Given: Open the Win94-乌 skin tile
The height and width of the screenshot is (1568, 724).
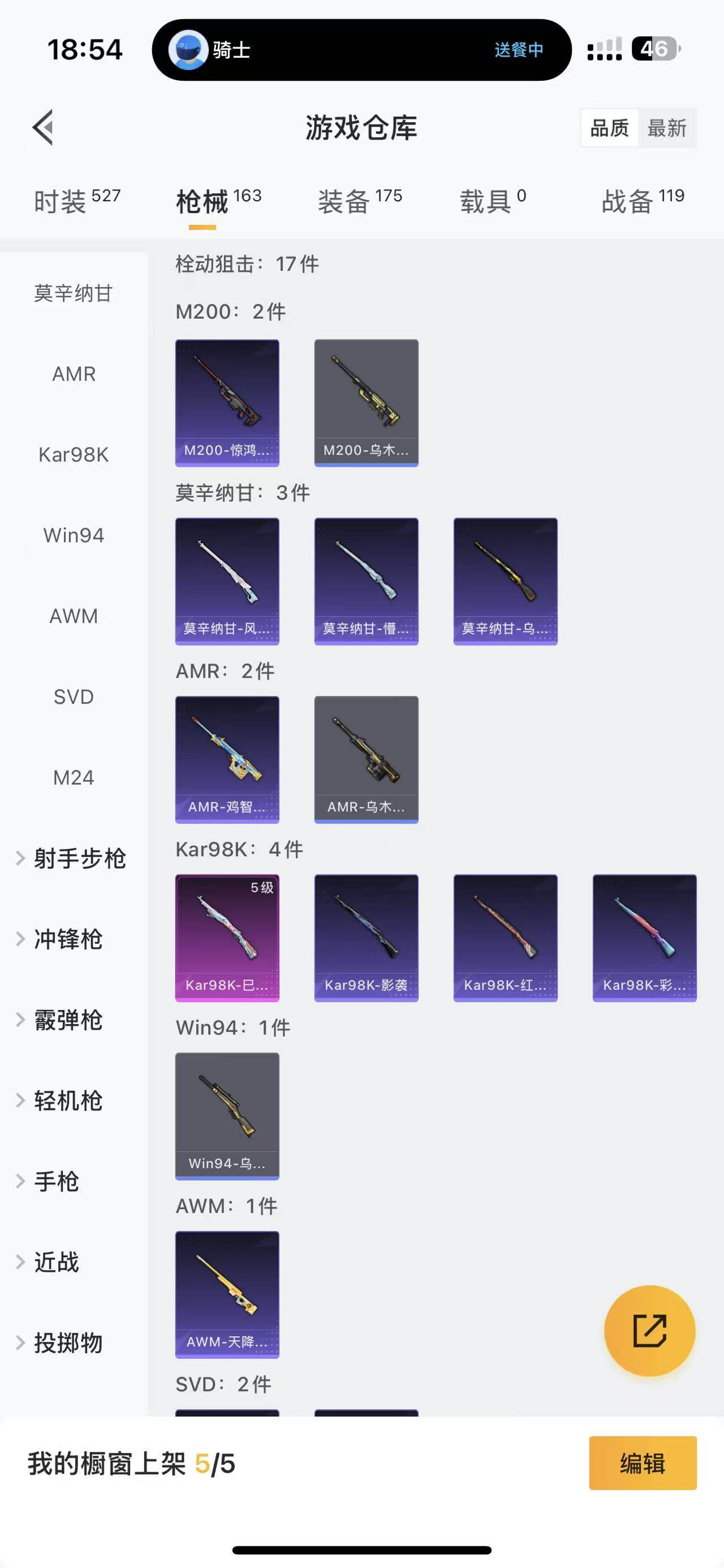Looking at the screenshot, I should pyautogui.click(x=227, y=1116).
